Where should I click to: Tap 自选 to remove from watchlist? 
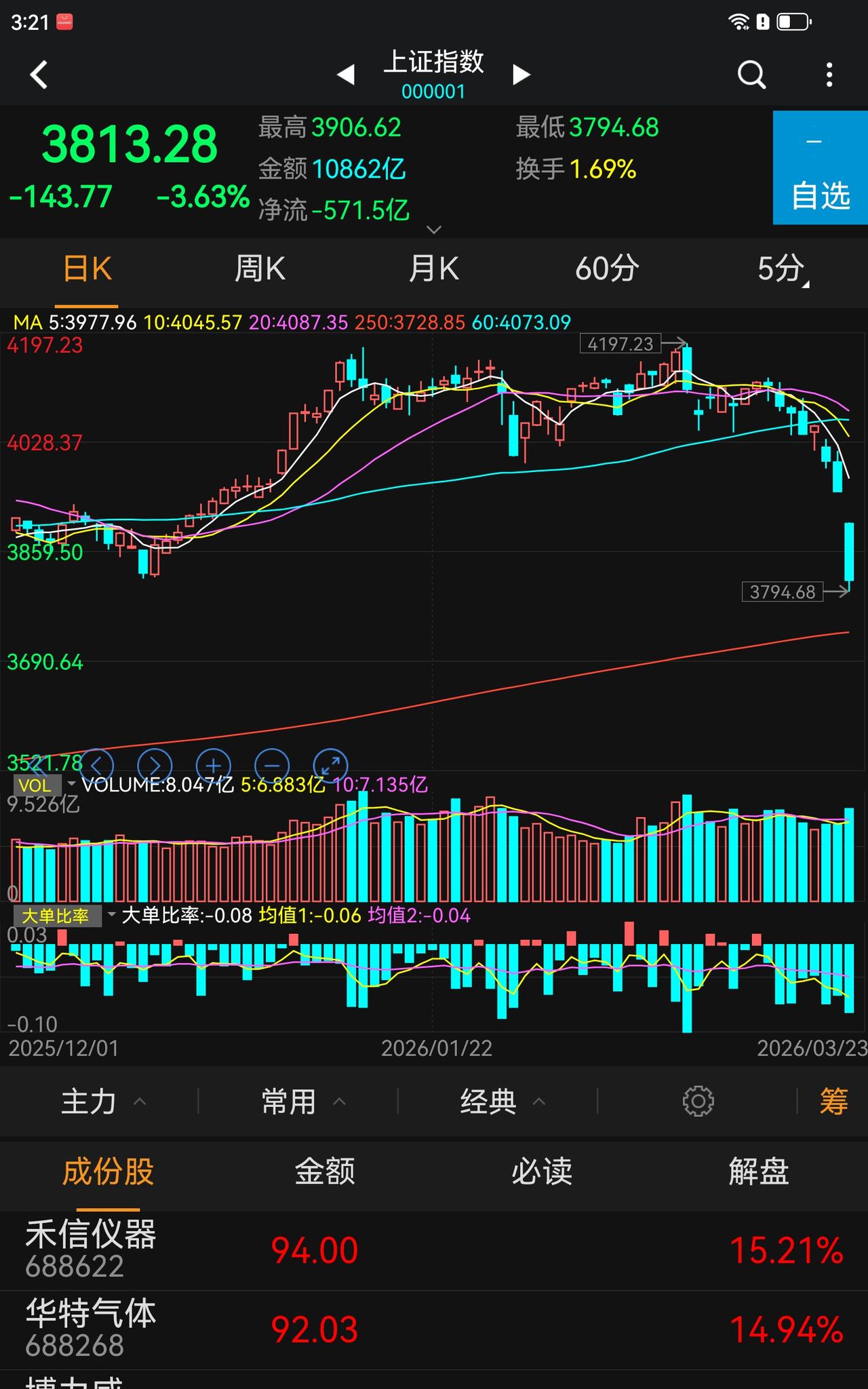[x=818, y=170]
